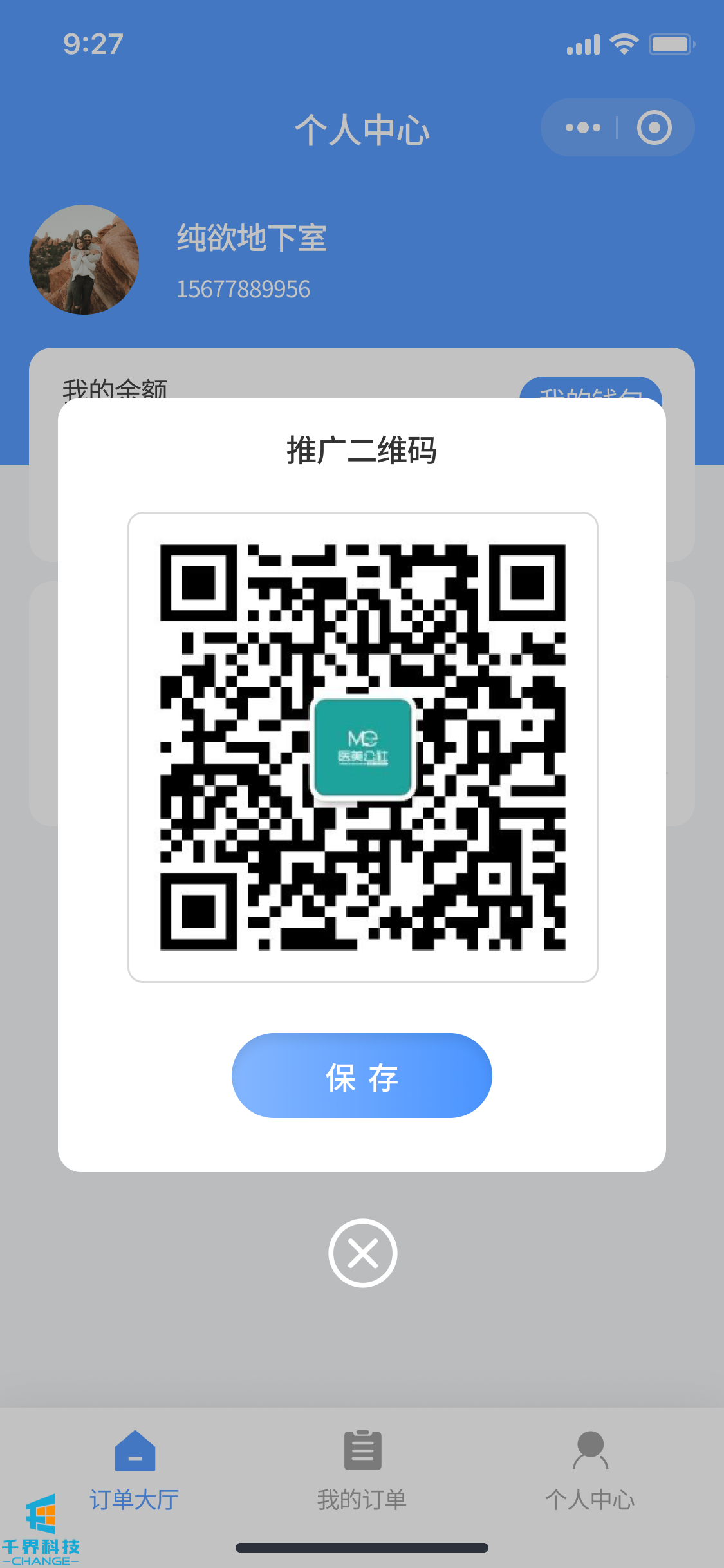Switch to the 个人中心 tab
Viewport: 724px width, 1568px height.
click(x=589, y=1471)
